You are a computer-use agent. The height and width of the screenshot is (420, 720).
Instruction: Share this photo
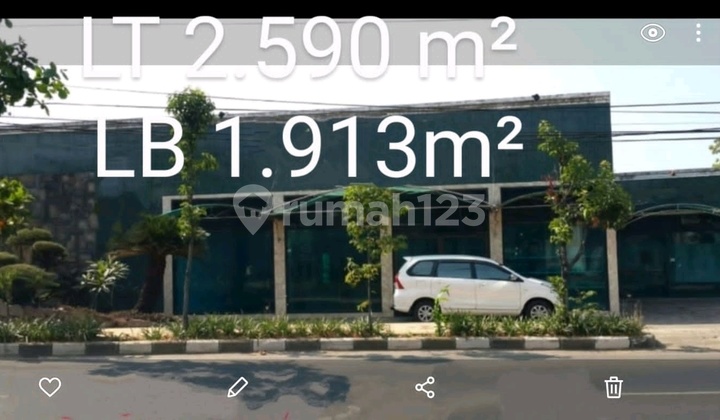[x=425, y=387]
